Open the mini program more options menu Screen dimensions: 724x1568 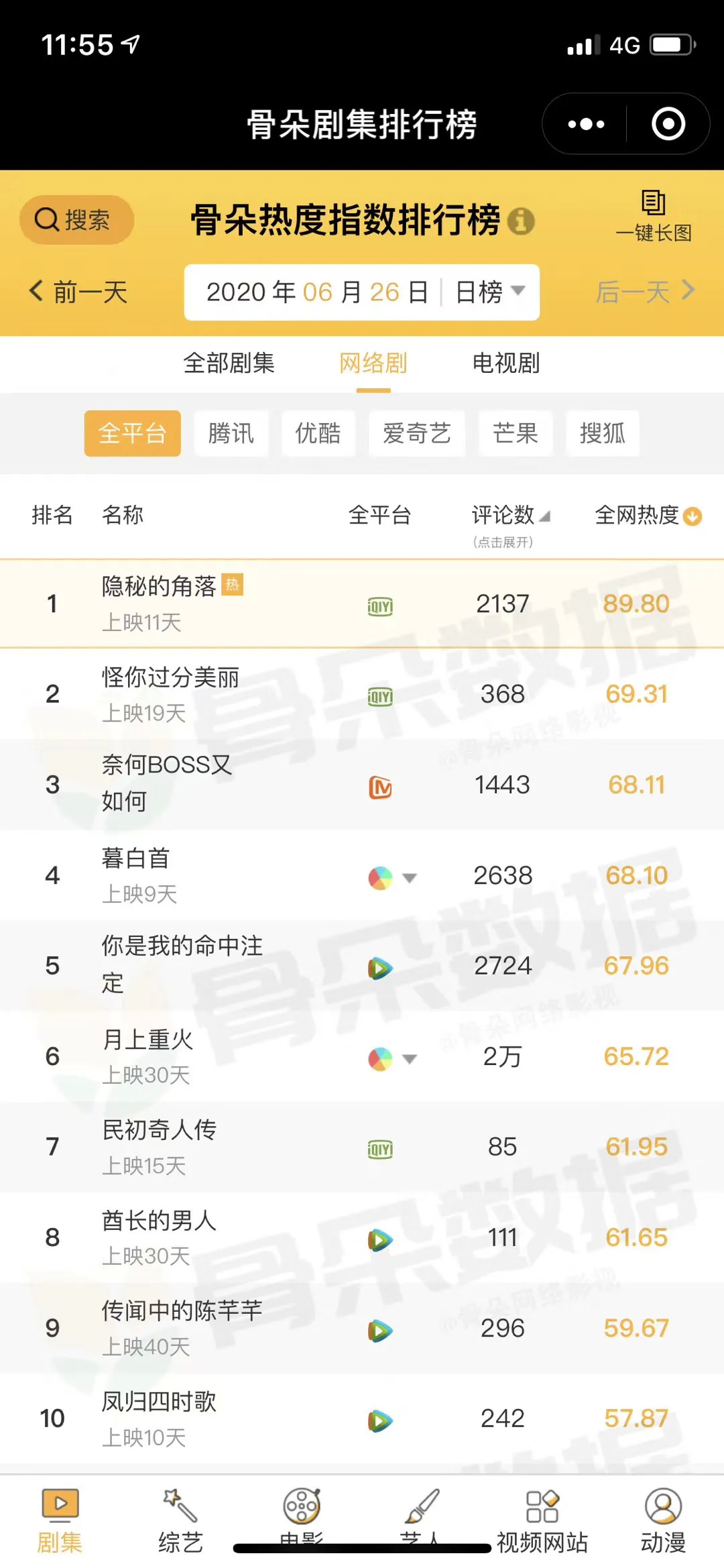point(585,124)
